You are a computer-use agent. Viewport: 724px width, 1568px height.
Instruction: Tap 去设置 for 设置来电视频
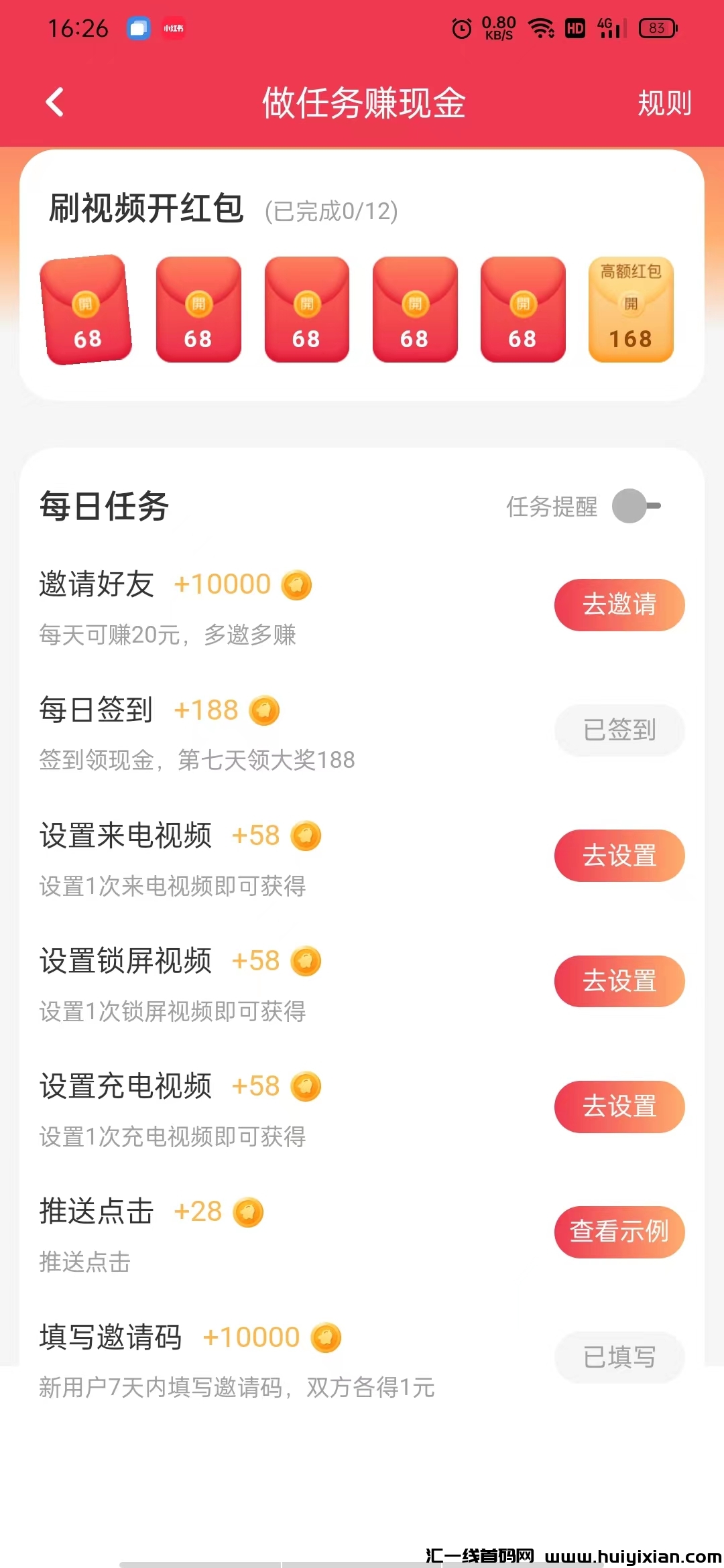coord(619,856)
